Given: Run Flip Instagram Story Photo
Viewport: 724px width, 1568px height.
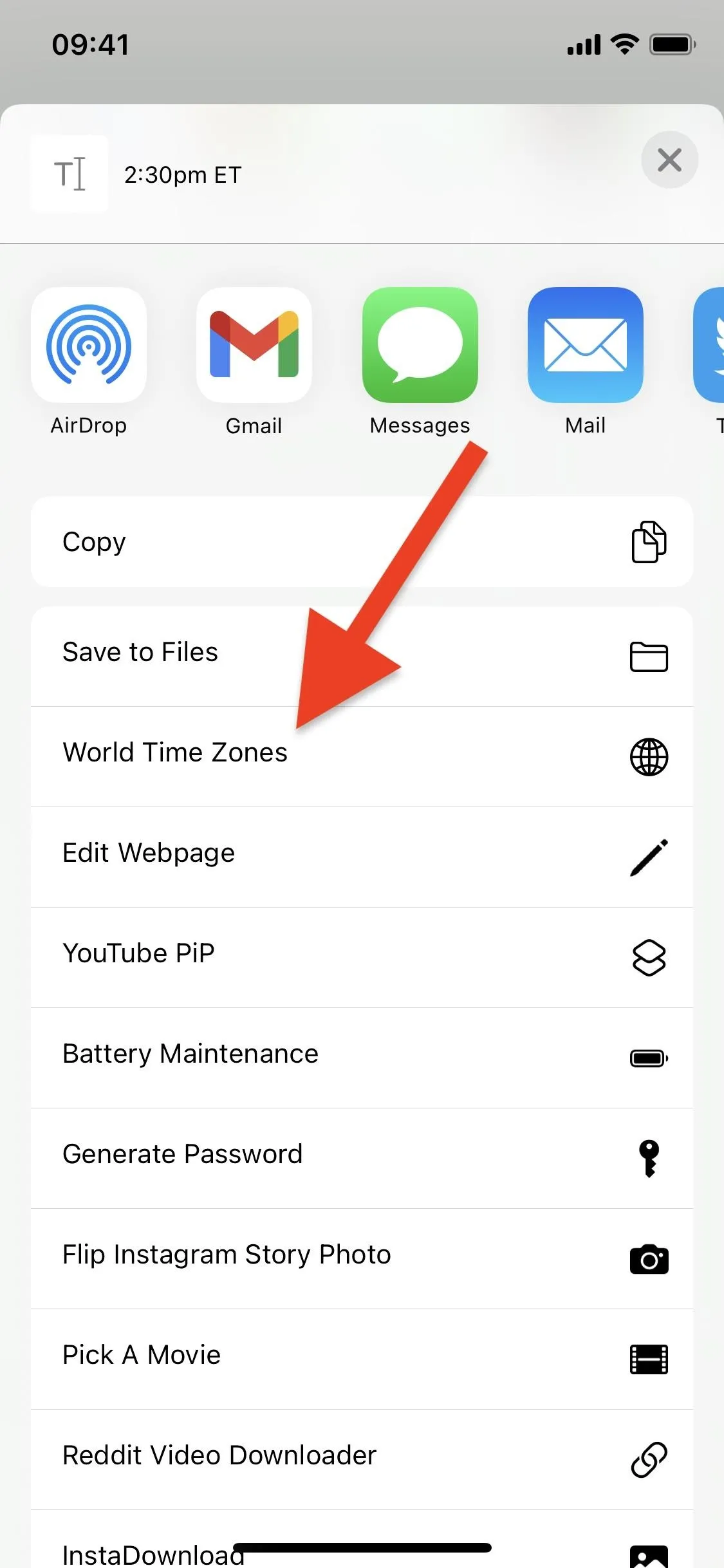Looking at the screenshot, I should coord(362,1258).
